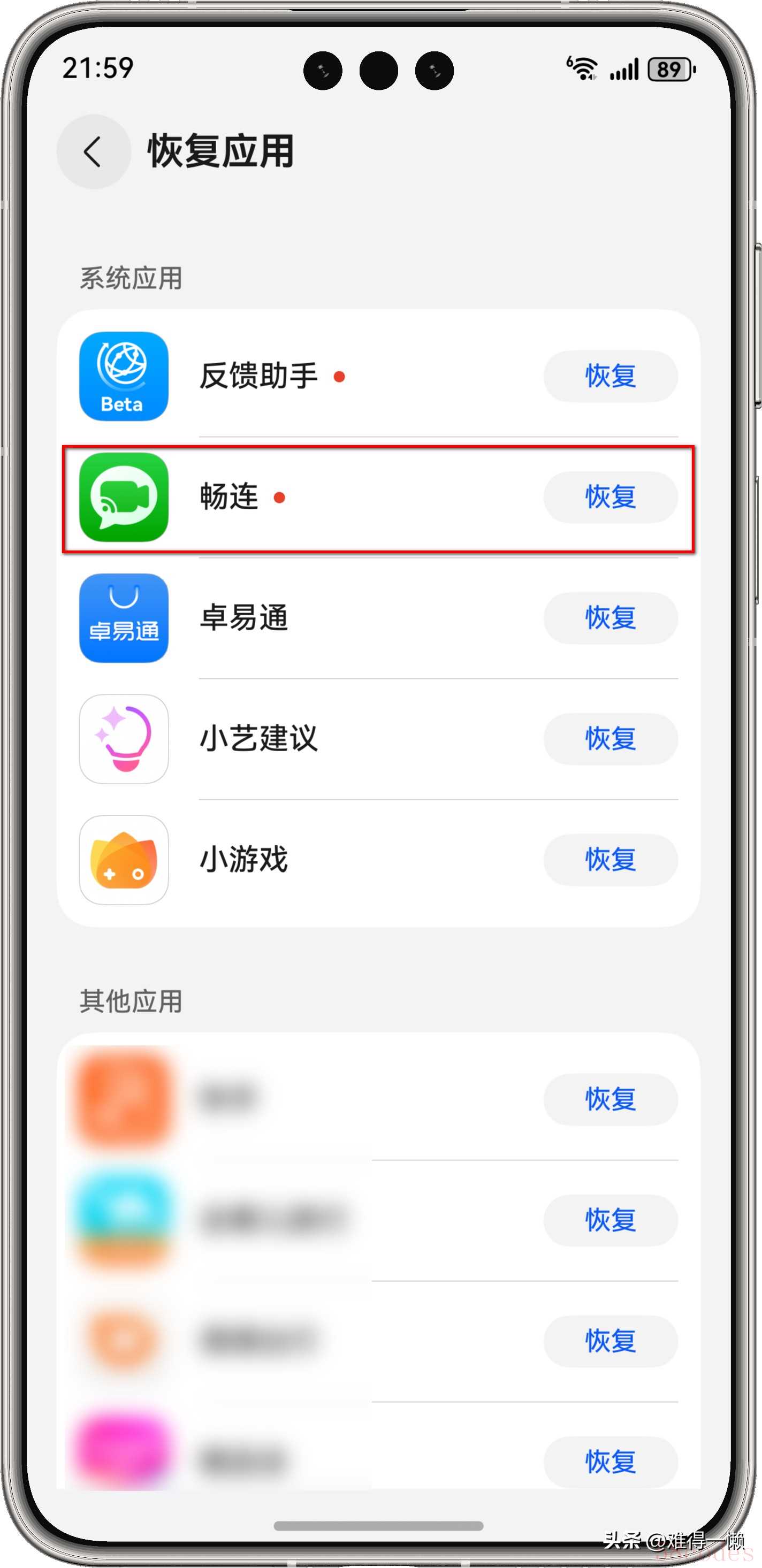
Task: Restore the 小游戏 app
Action: pos(610,860)
